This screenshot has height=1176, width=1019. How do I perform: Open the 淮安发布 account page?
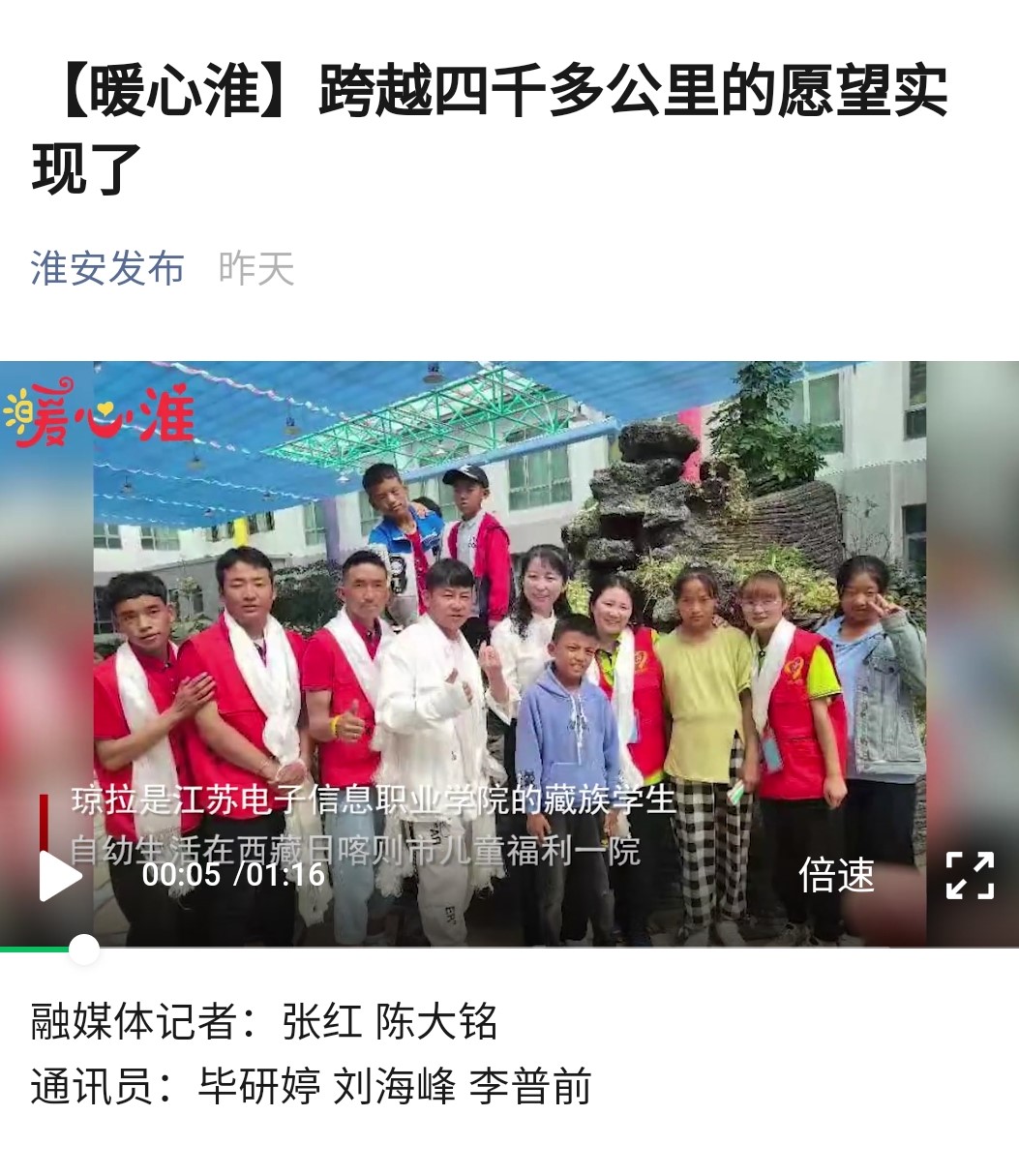106,268
